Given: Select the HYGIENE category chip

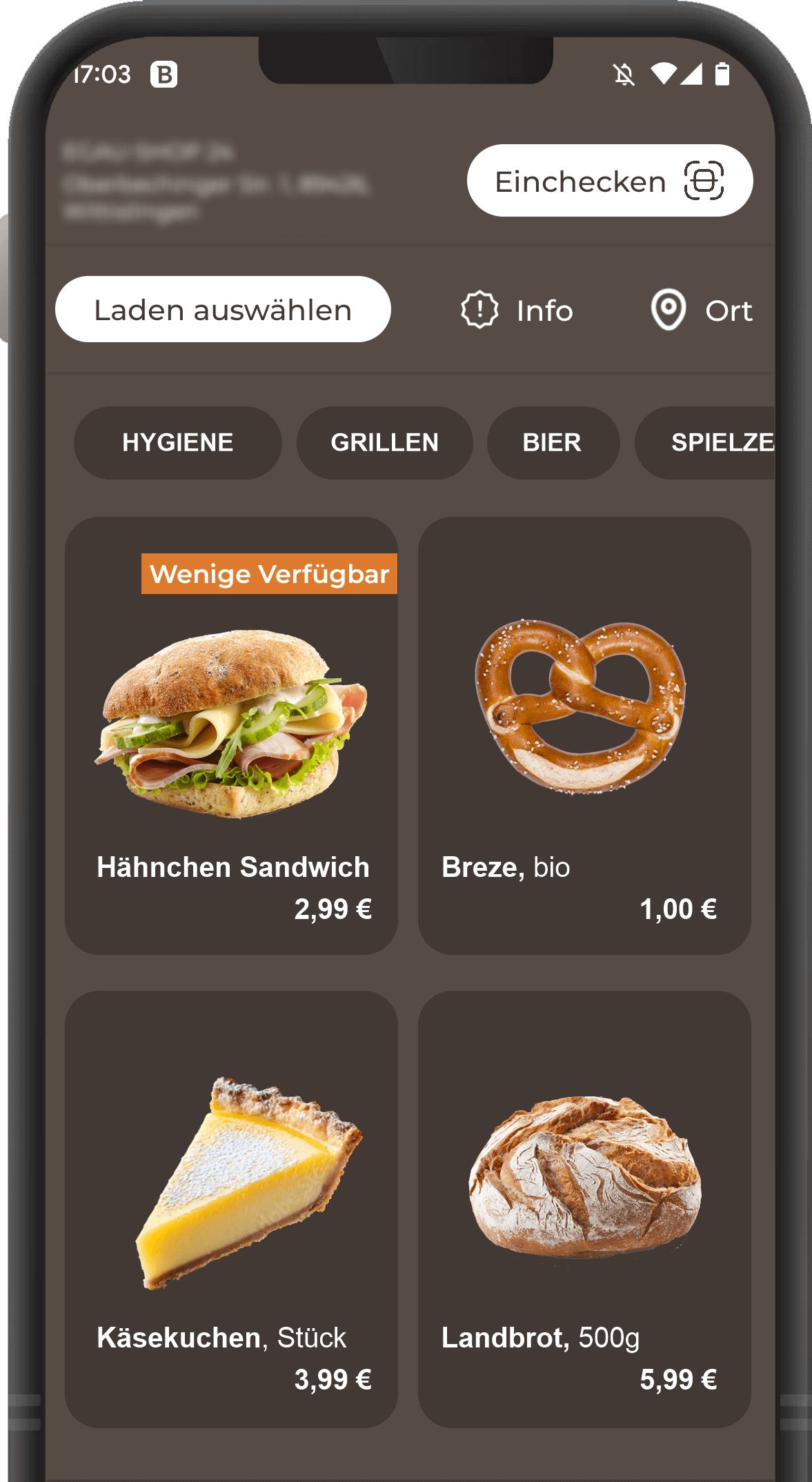Looking at the screenshot, I should pyautogui.click(x=177, y=443).
